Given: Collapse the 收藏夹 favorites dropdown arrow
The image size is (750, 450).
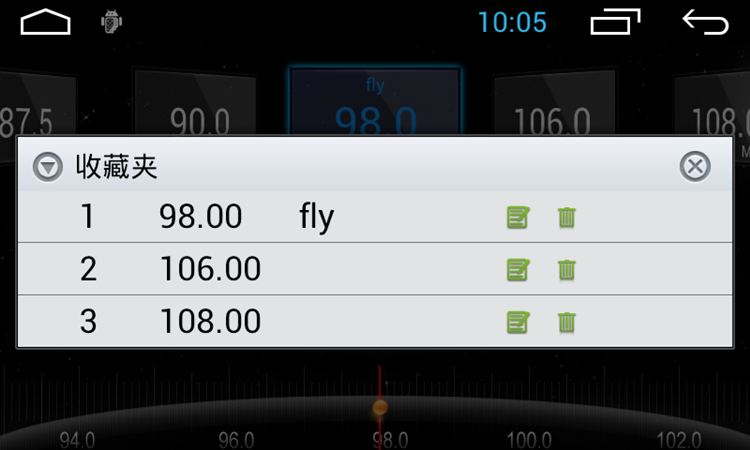Looking at the screenshot, I should tap(47, 167).
